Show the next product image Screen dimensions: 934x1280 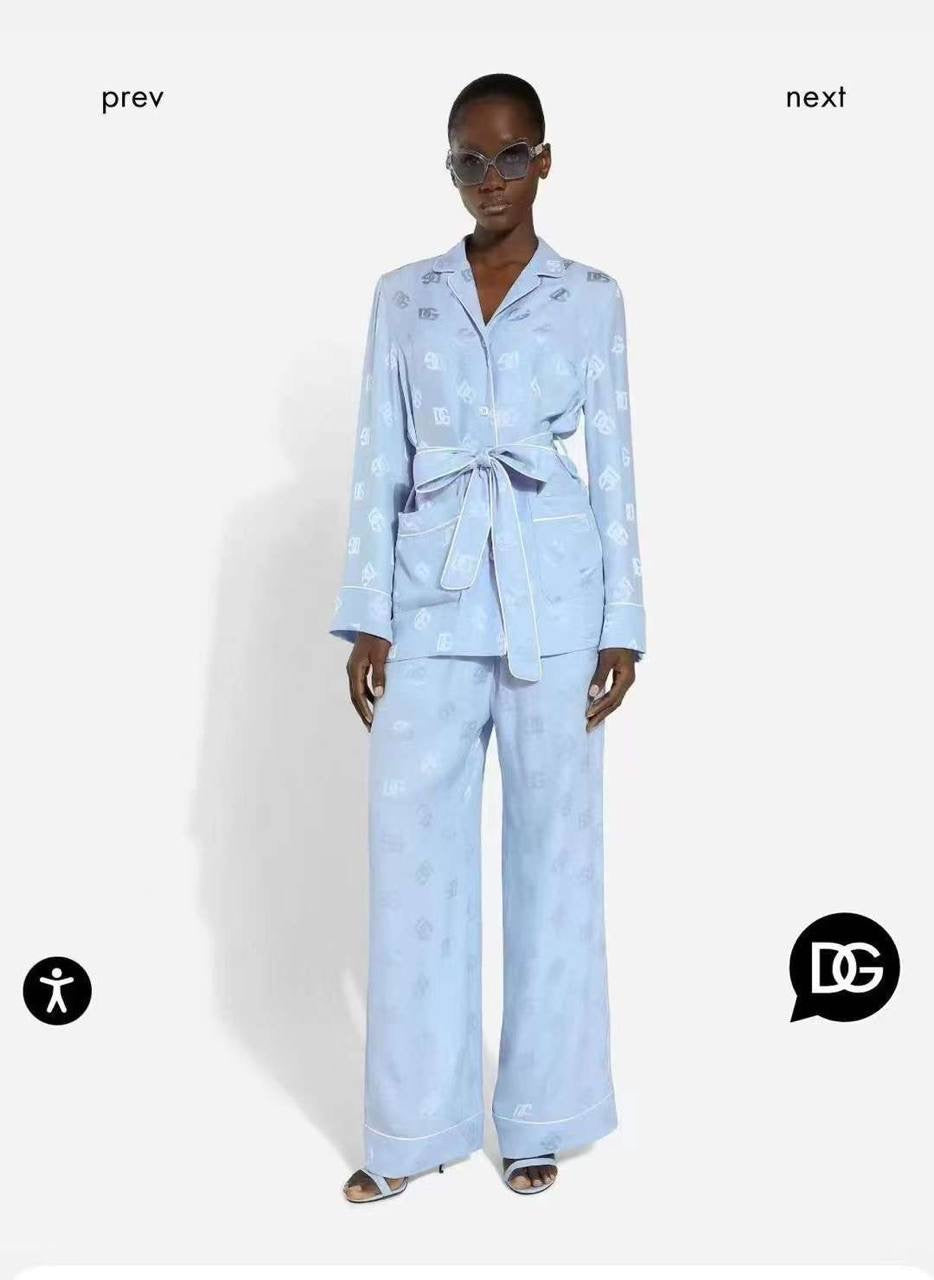point(815,97)
